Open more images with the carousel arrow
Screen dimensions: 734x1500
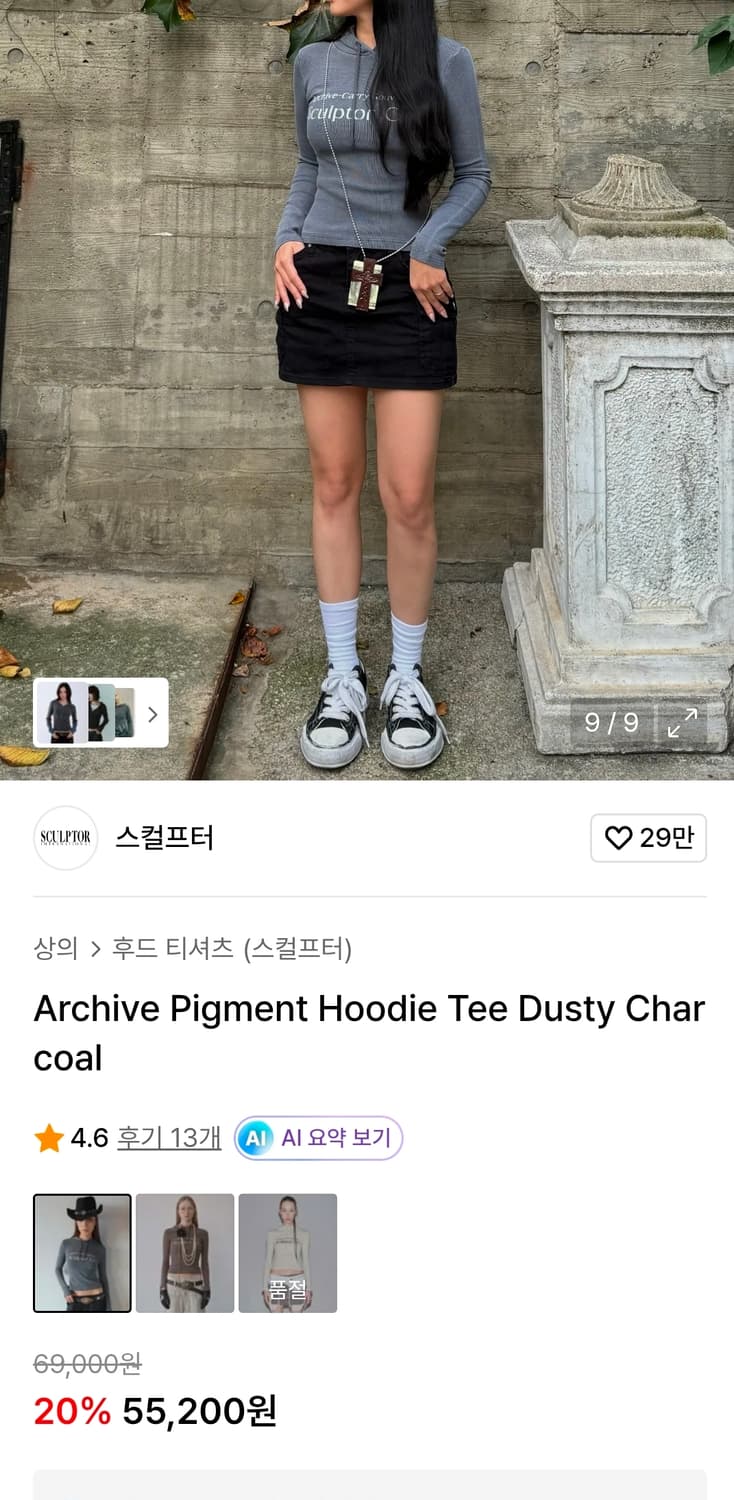(152, 713)
